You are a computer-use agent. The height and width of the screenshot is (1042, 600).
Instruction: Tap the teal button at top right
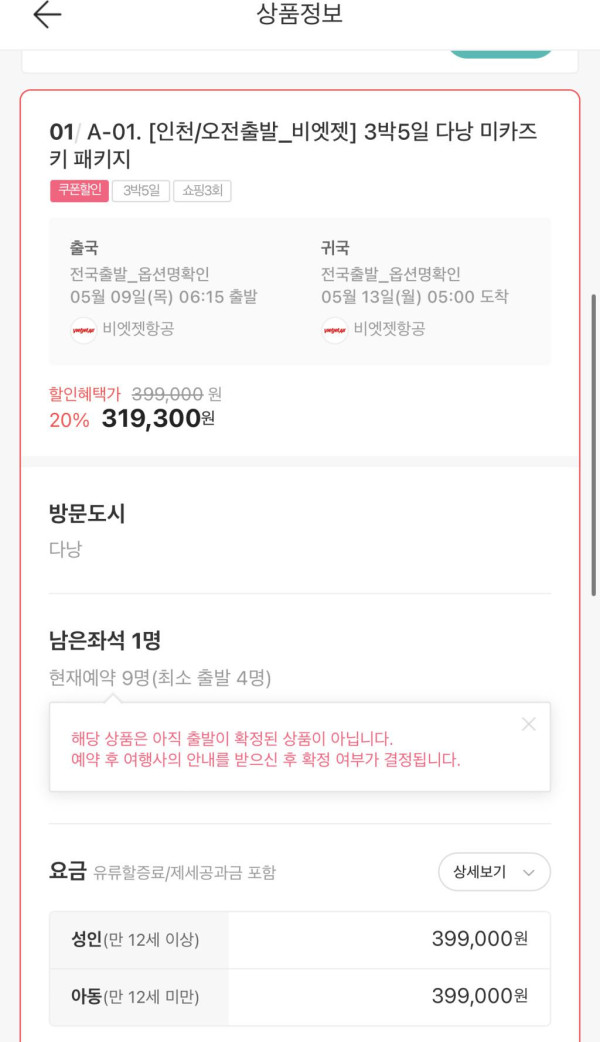[500, 50]
